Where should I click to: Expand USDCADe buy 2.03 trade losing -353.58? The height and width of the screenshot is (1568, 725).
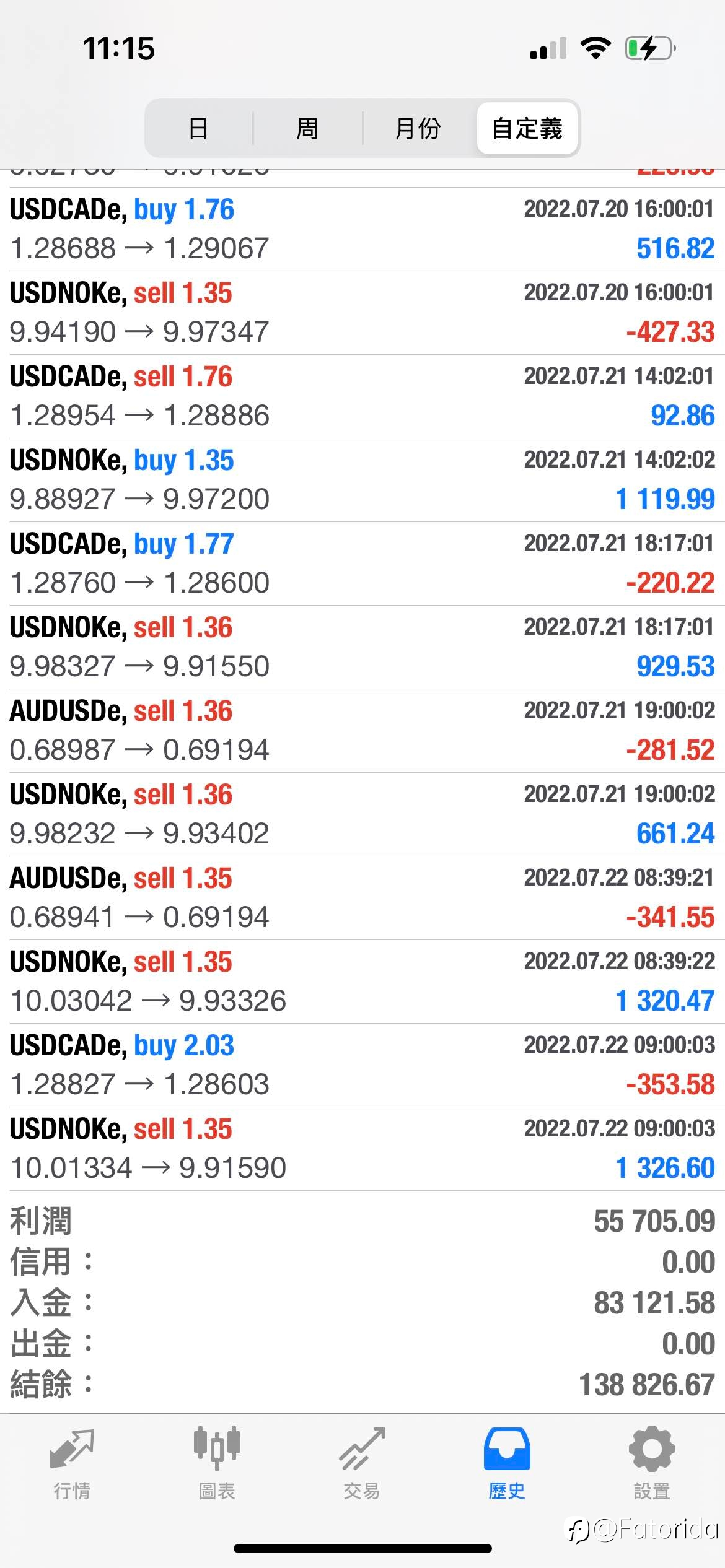click(x=362, y=1065)
